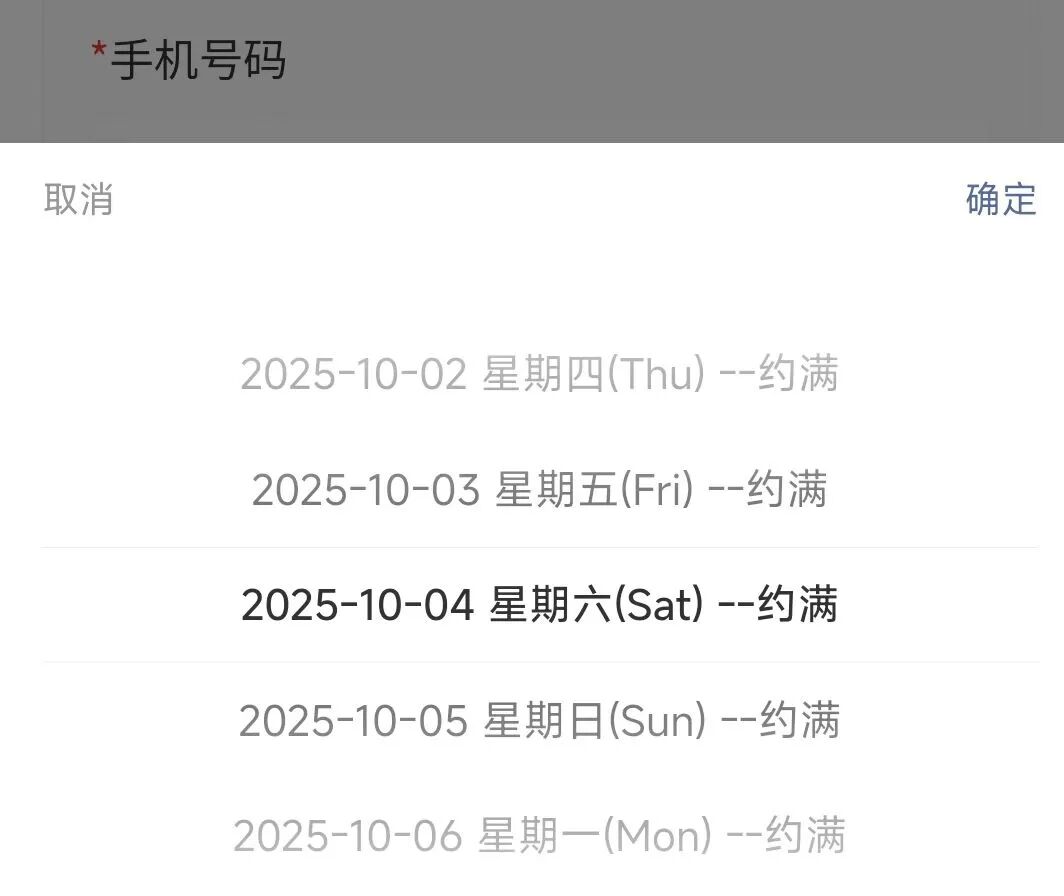Select 2025-10-02 星期四(Thu) in the picker
The height and width of the screenshot is (896, 1064).
[539, 375]
